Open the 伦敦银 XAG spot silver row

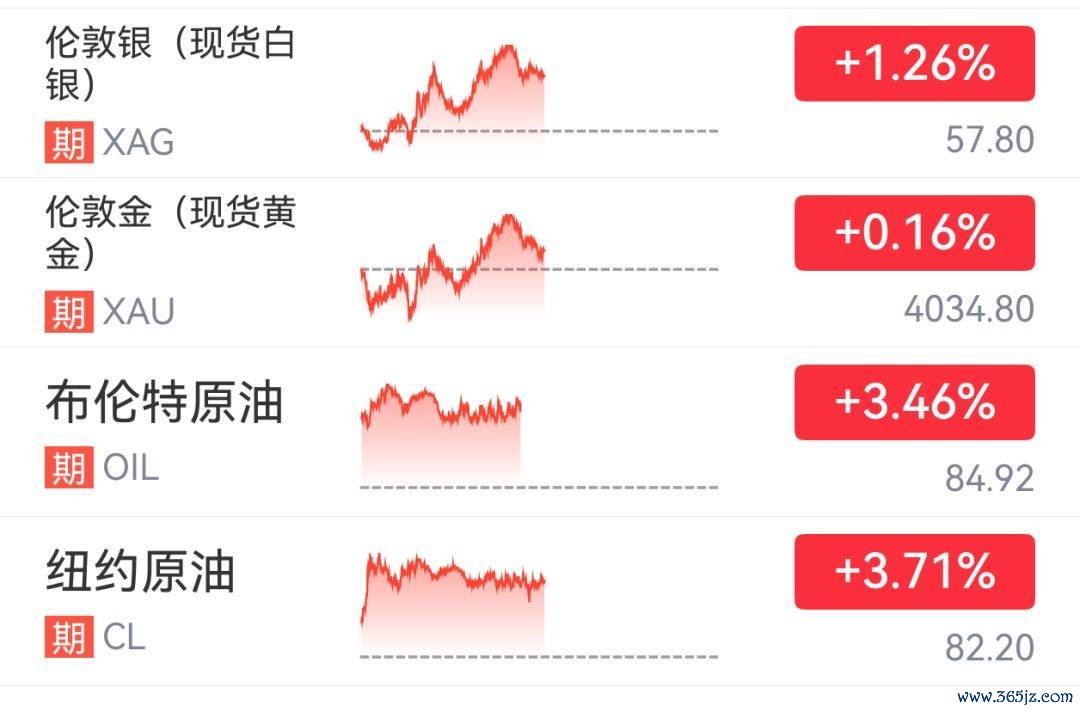point(540,92)
